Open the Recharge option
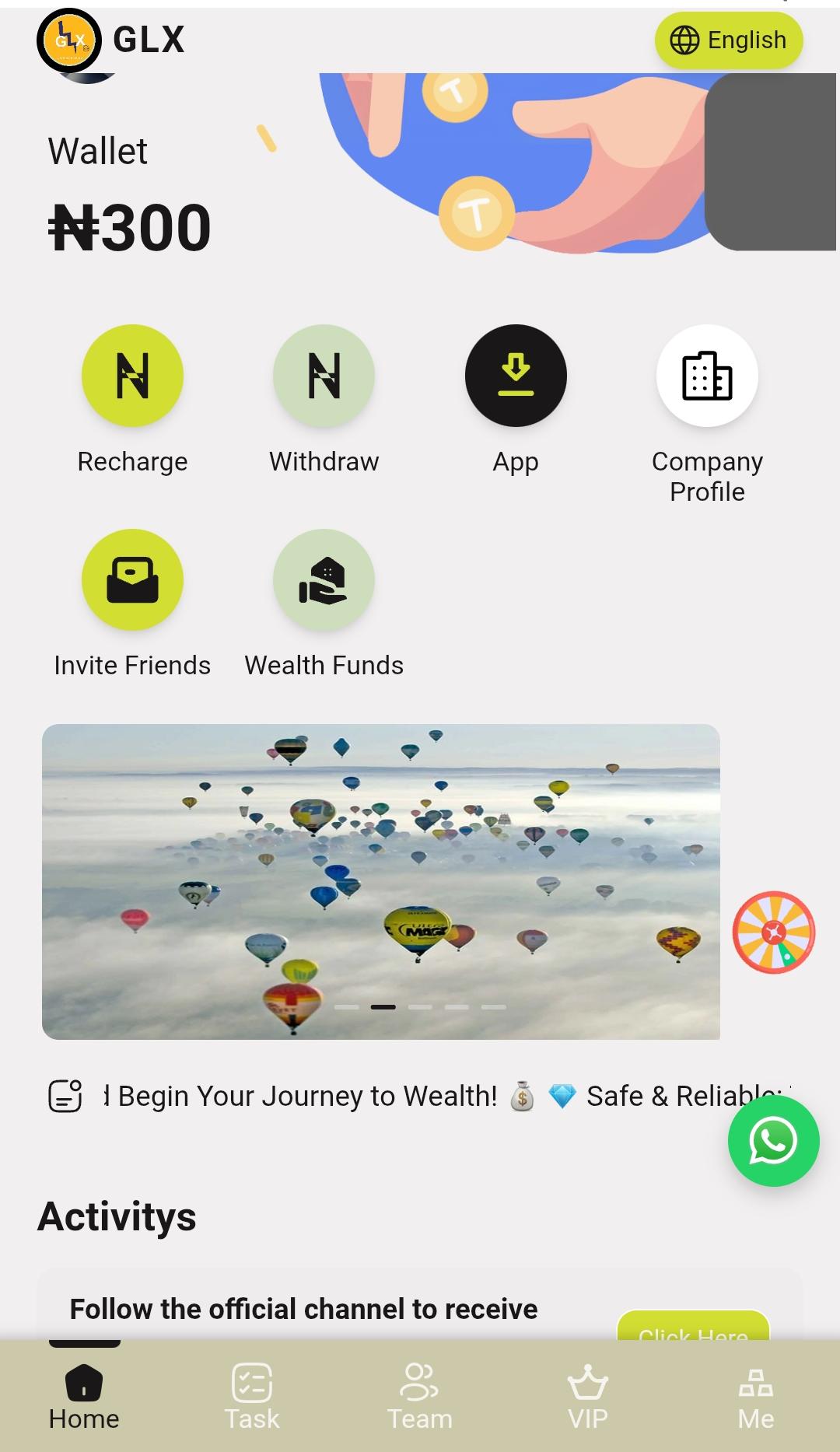The height and width of the screenshot is (1452, 840). click(132, 376)
